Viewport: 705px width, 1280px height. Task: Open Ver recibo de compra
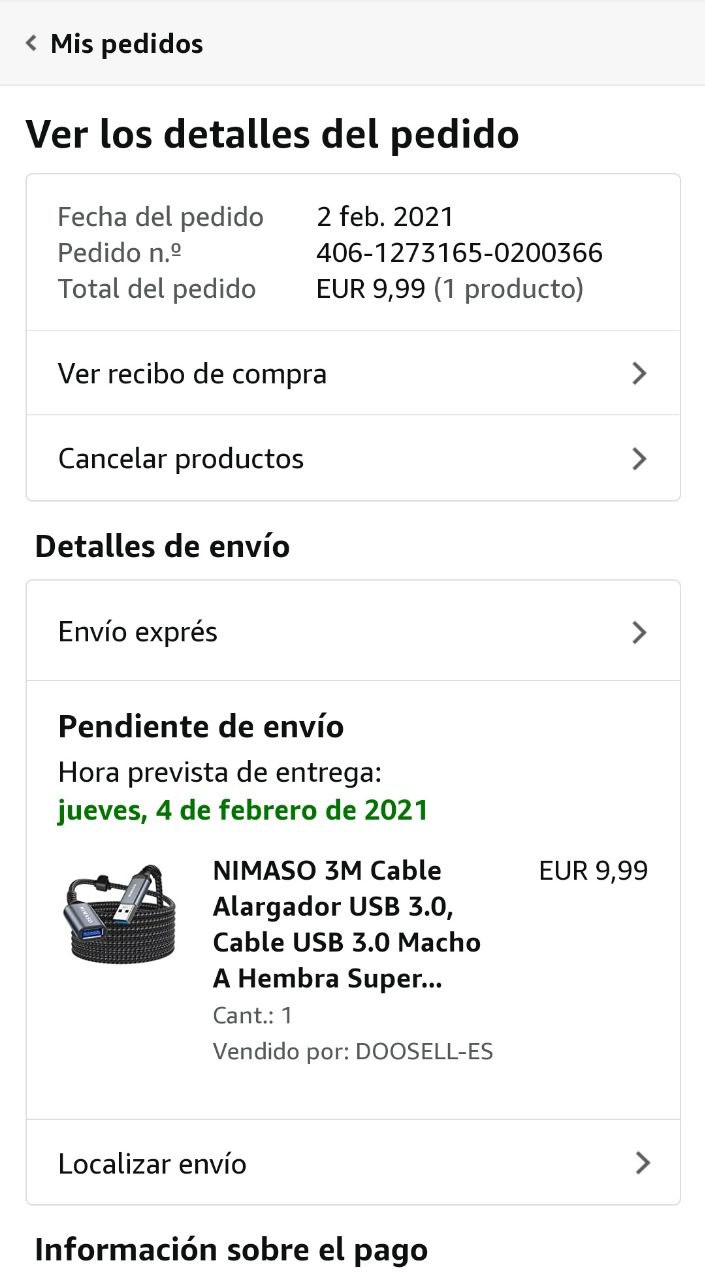(x=352, y=374)
